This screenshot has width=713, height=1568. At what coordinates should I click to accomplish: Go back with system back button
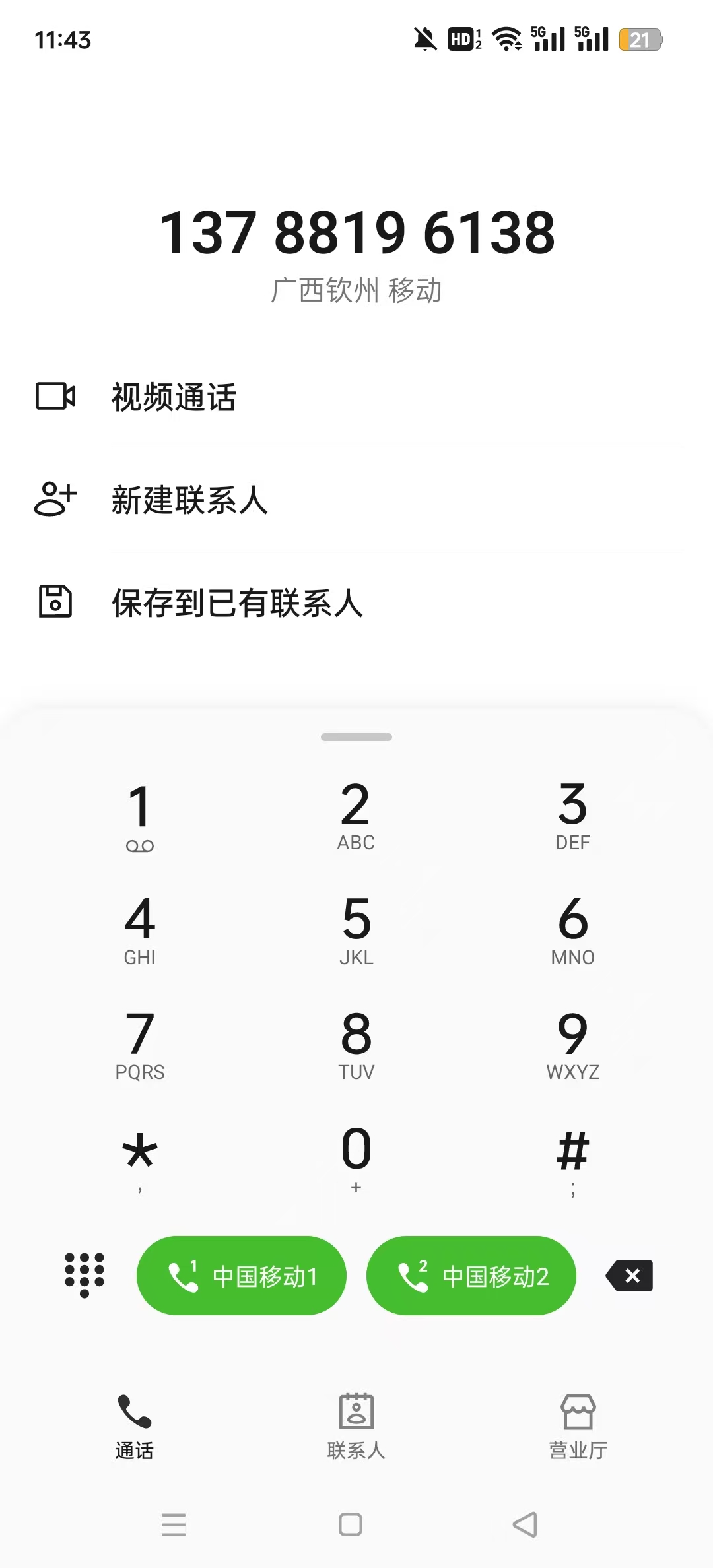(x=526, y=1524)
